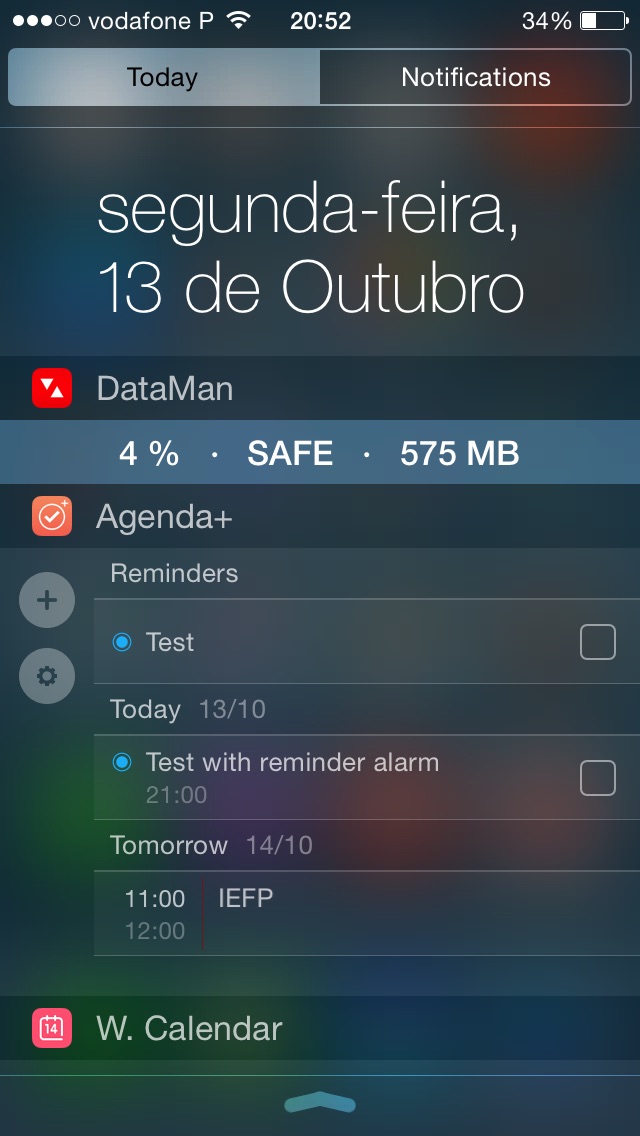640x1136 pixels.
Task: Add a new item with the plus button
Action: tap(47, 600)
